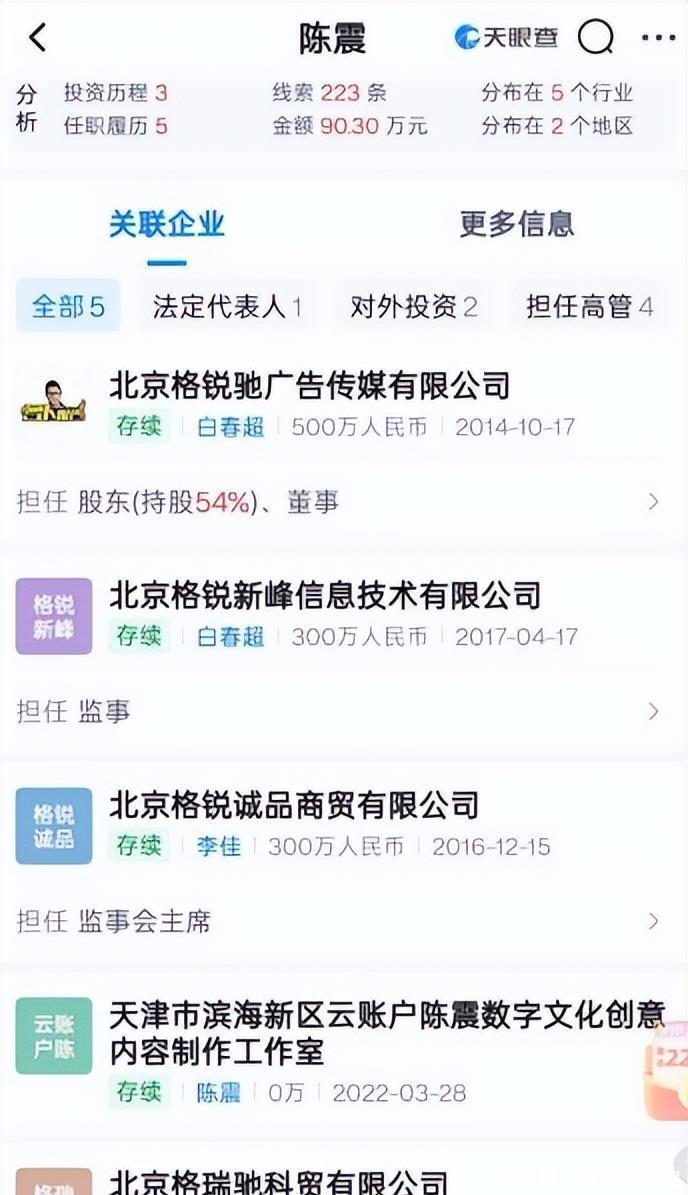The image size is (688, 1195).
Task: Open 北京格瑞驰科贸有限公司 company card
Action: [278, 1183]
